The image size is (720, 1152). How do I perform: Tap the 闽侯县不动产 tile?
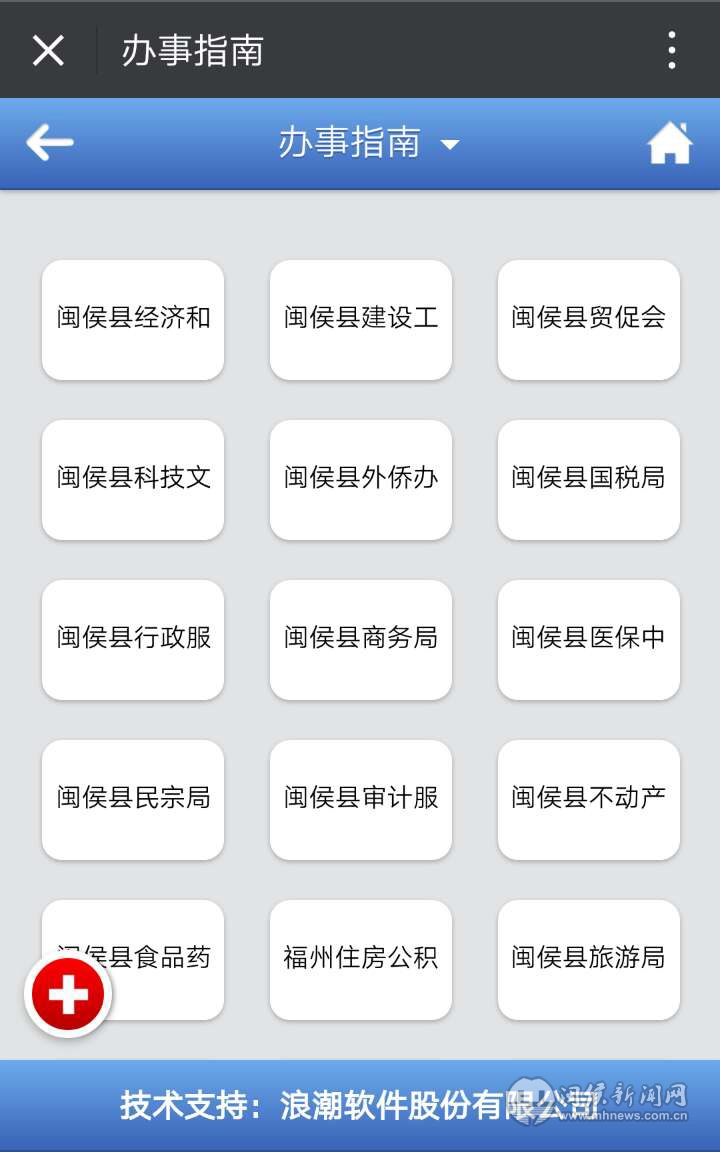(588, 800)
